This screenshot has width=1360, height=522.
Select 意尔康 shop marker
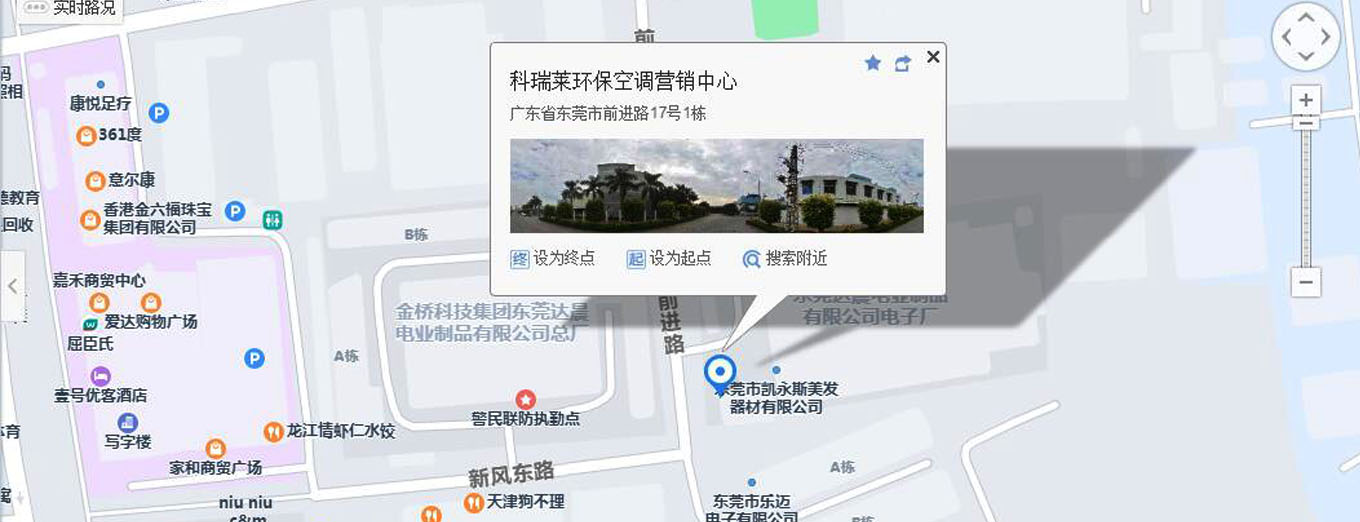[x=95, y=181]
